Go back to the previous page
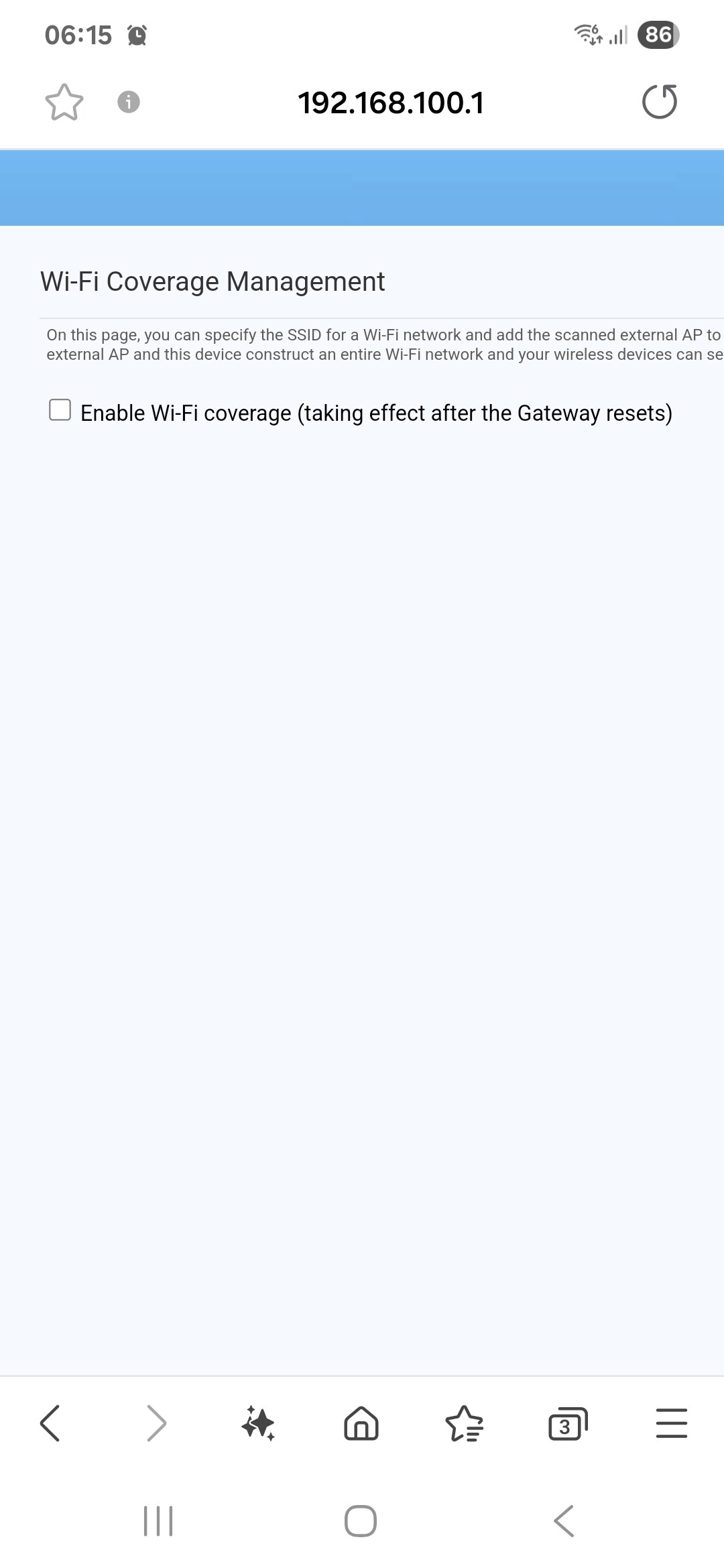The image size is (724, 1568). (x=50, y=1423)
